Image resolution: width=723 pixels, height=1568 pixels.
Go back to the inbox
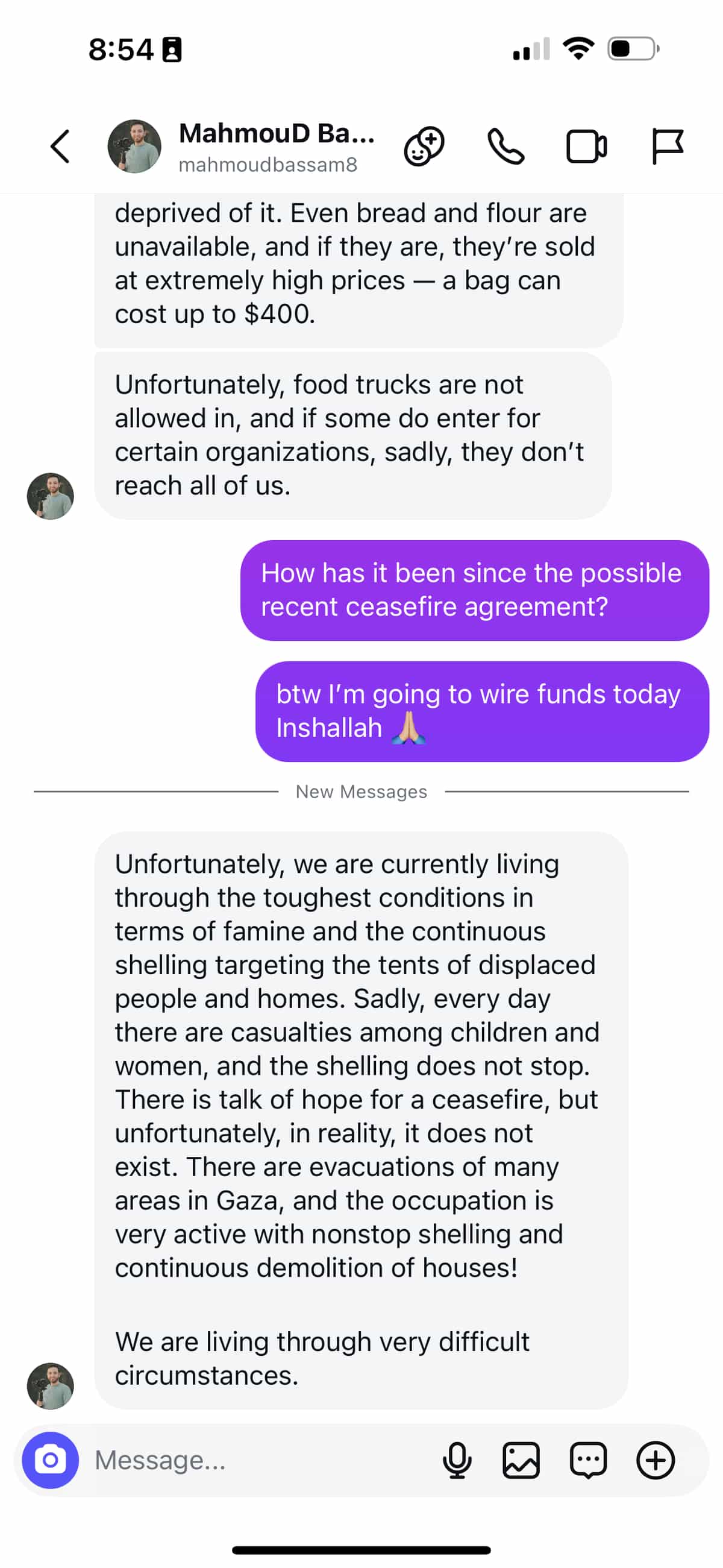[60, 146]
